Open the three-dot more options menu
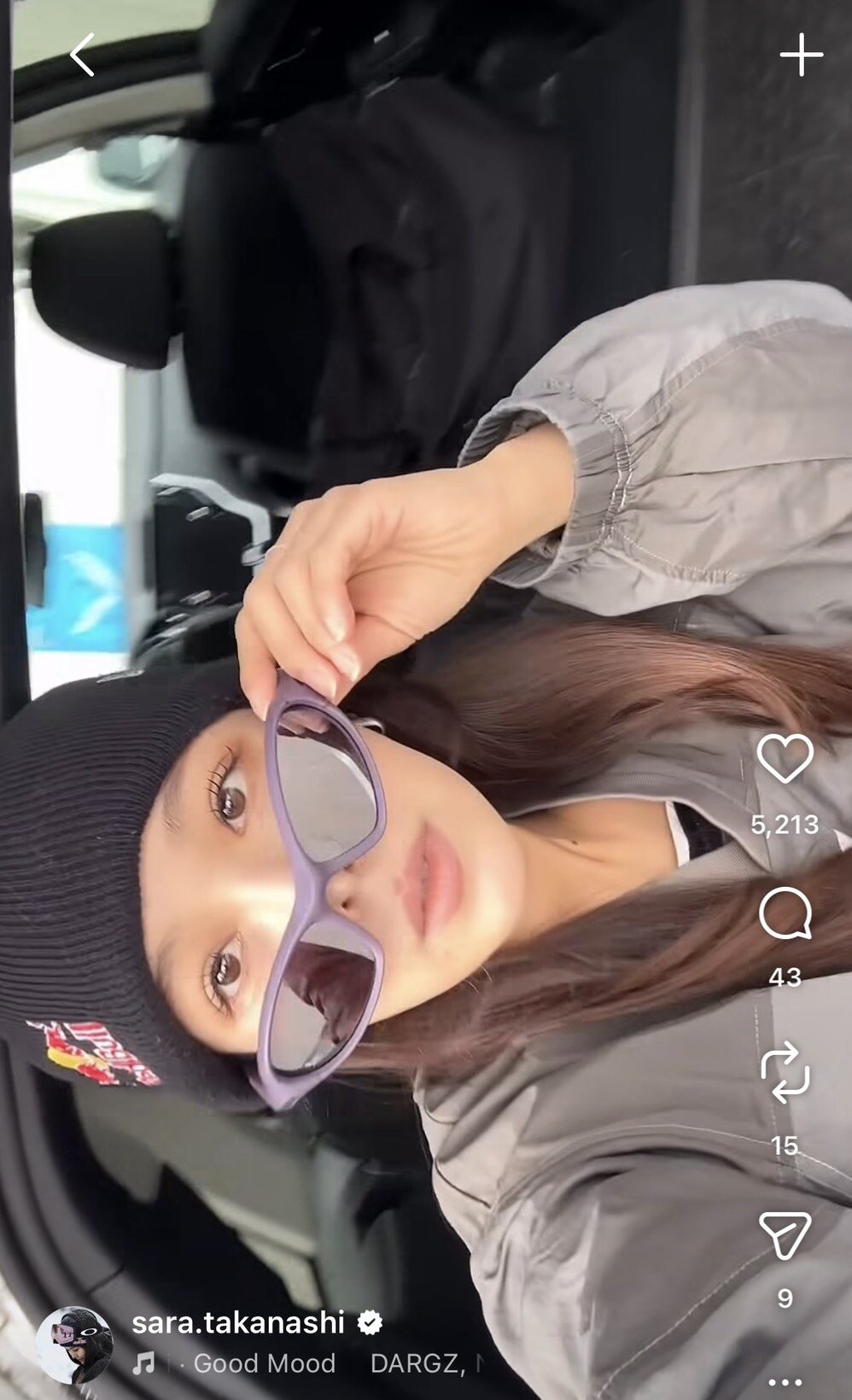Image resolution: width=852 pixels, height=1400 pixels. [785, 1382]
